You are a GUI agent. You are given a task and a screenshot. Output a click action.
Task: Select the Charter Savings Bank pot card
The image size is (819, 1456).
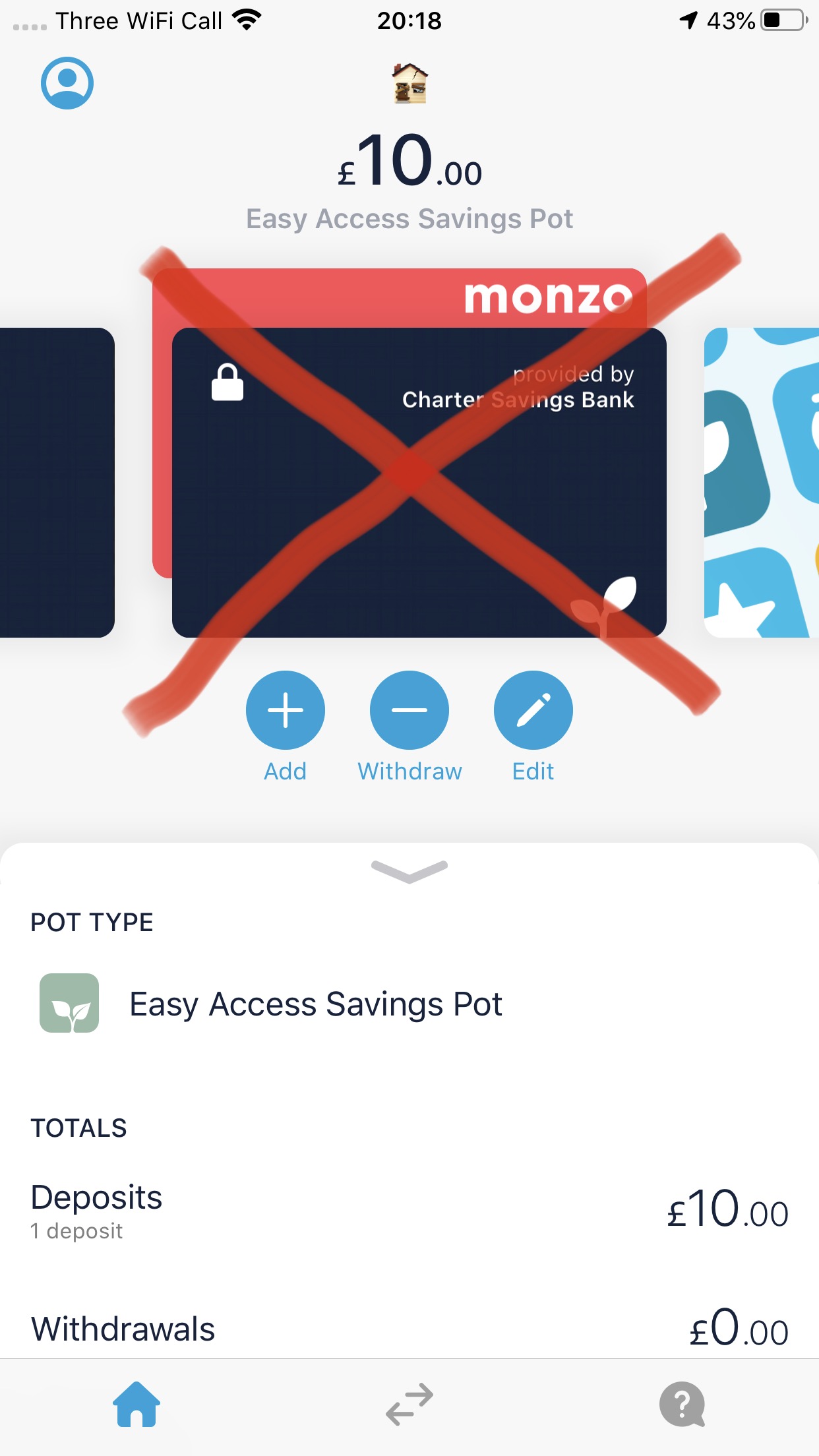point(419,482)
